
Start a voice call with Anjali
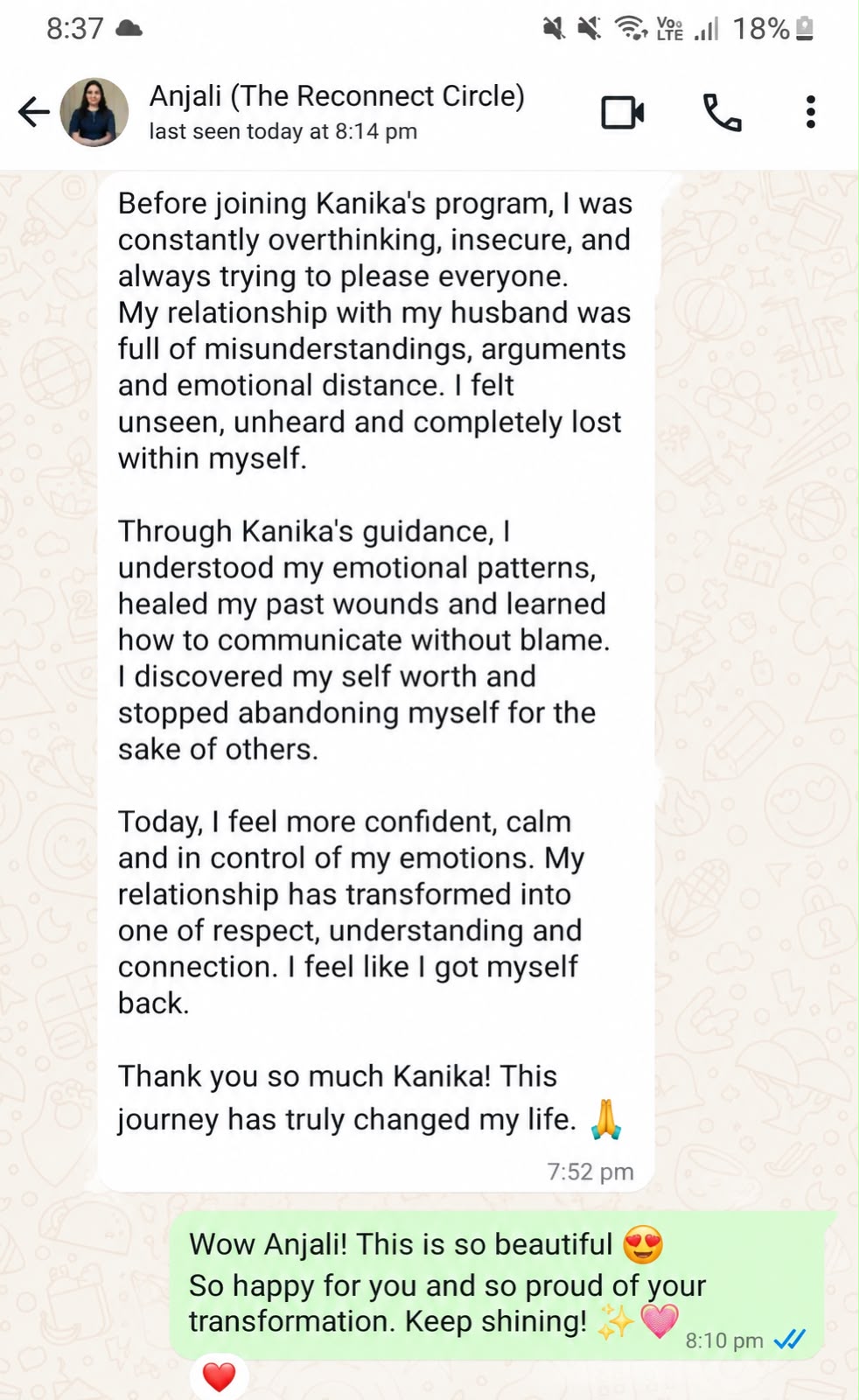coord(723,112)
